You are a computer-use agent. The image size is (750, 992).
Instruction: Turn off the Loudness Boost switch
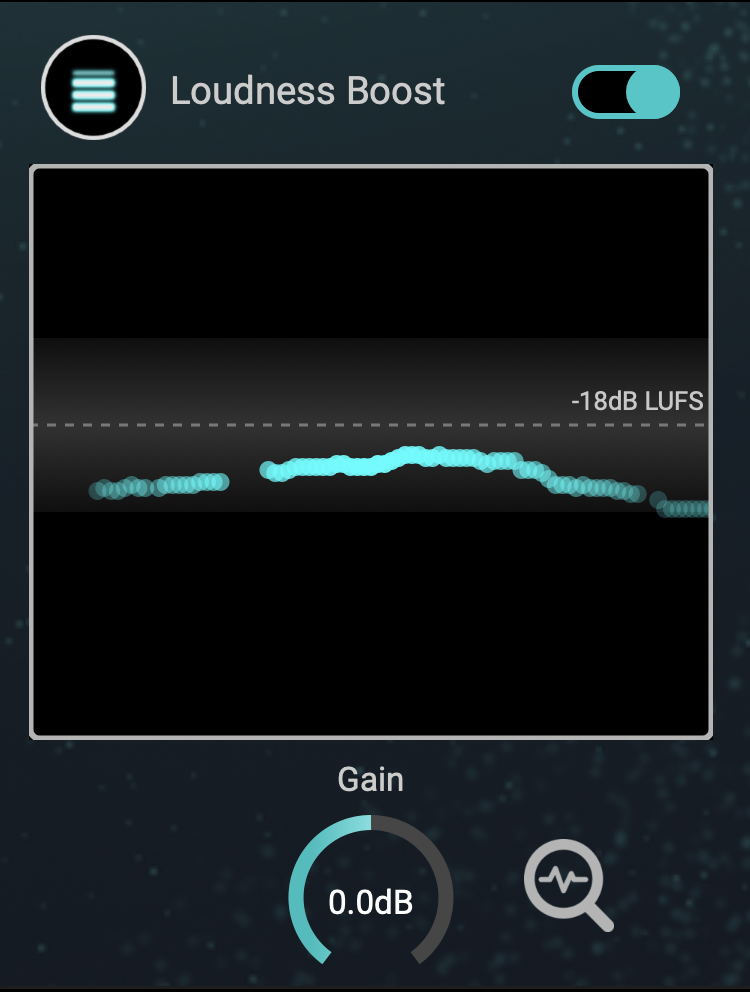click(626, 93)
